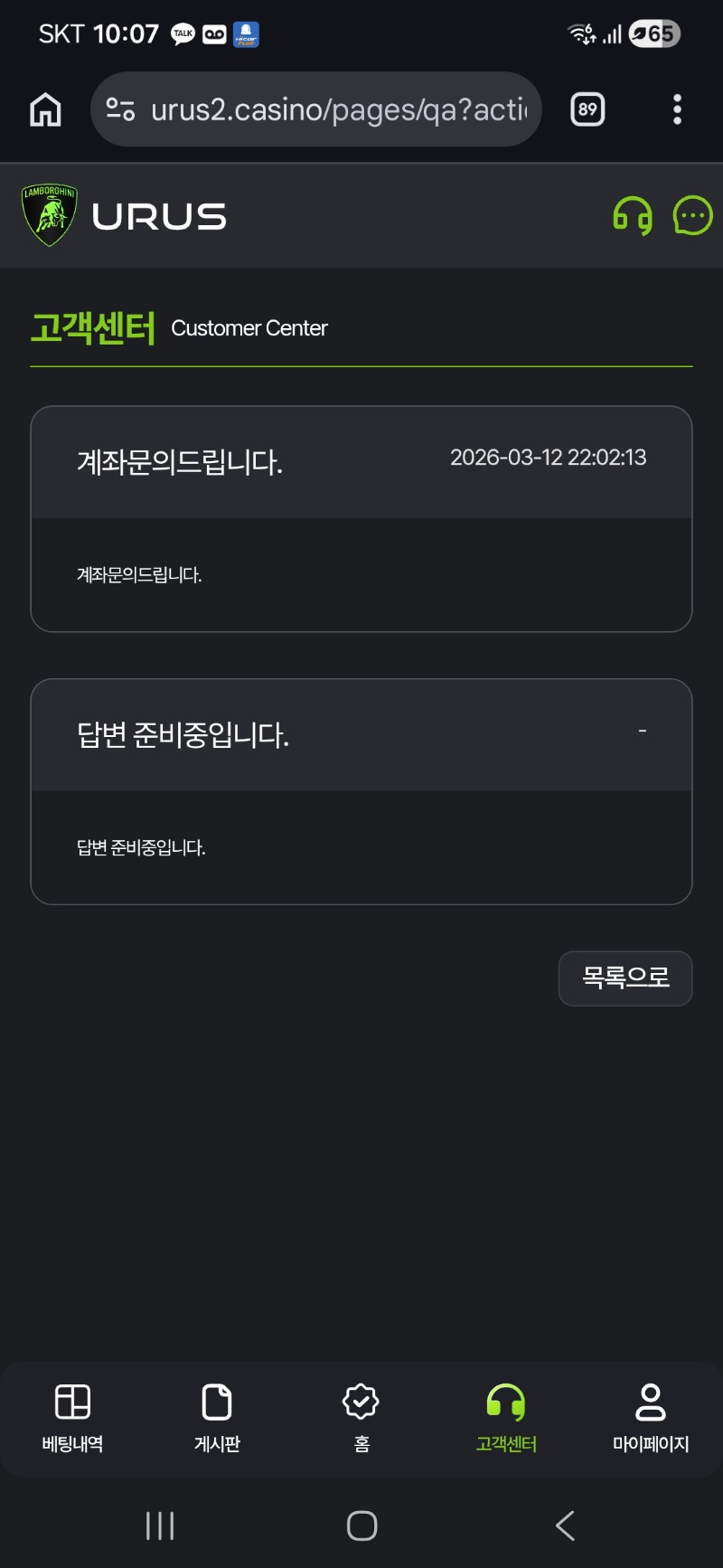This screenshot has height=1568, width=723.
Task: Open the chat bubble icon in the header
Action: [692, 216]
